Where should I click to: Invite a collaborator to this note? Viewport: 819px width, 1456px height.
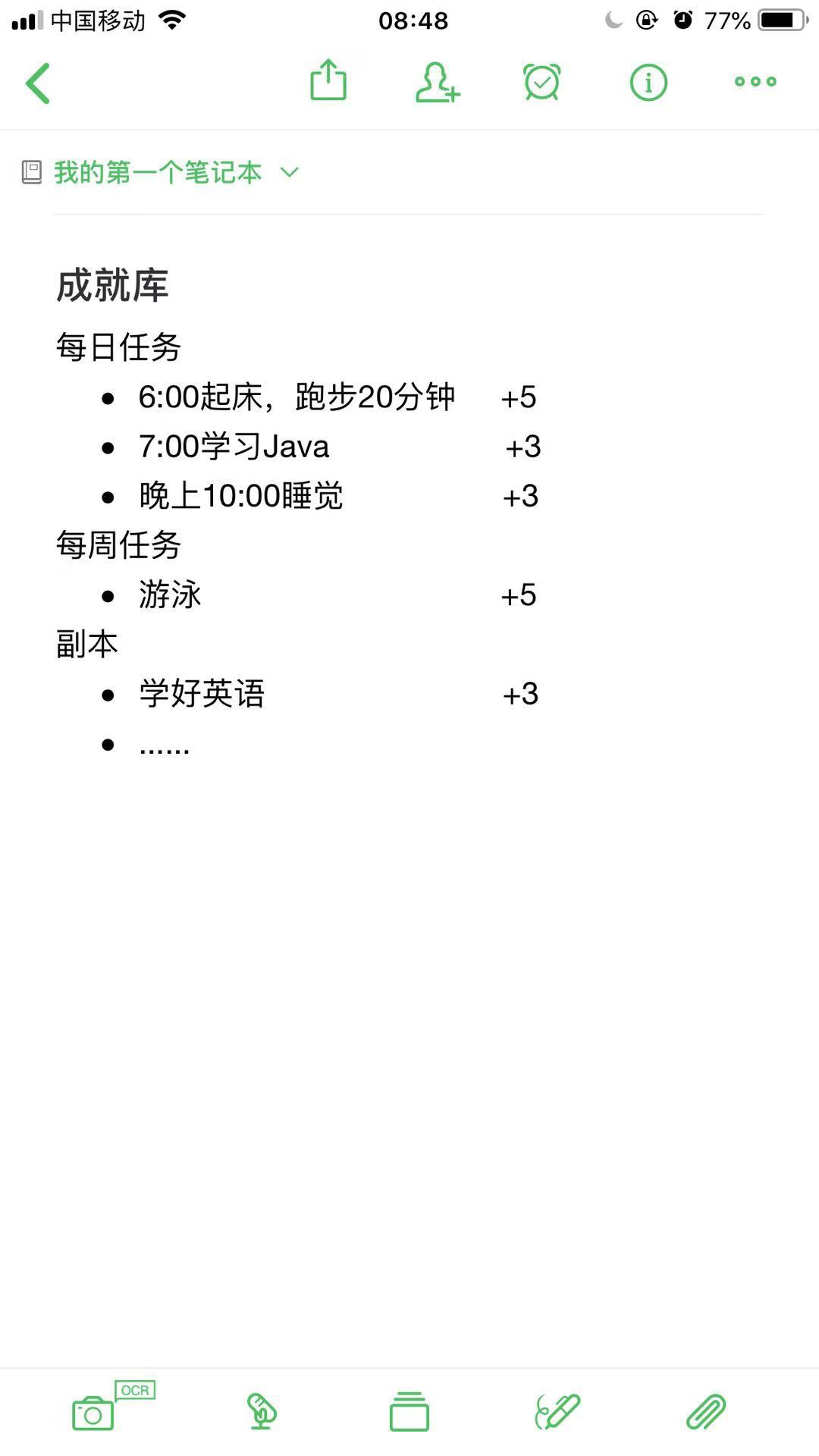click(437, 82)
